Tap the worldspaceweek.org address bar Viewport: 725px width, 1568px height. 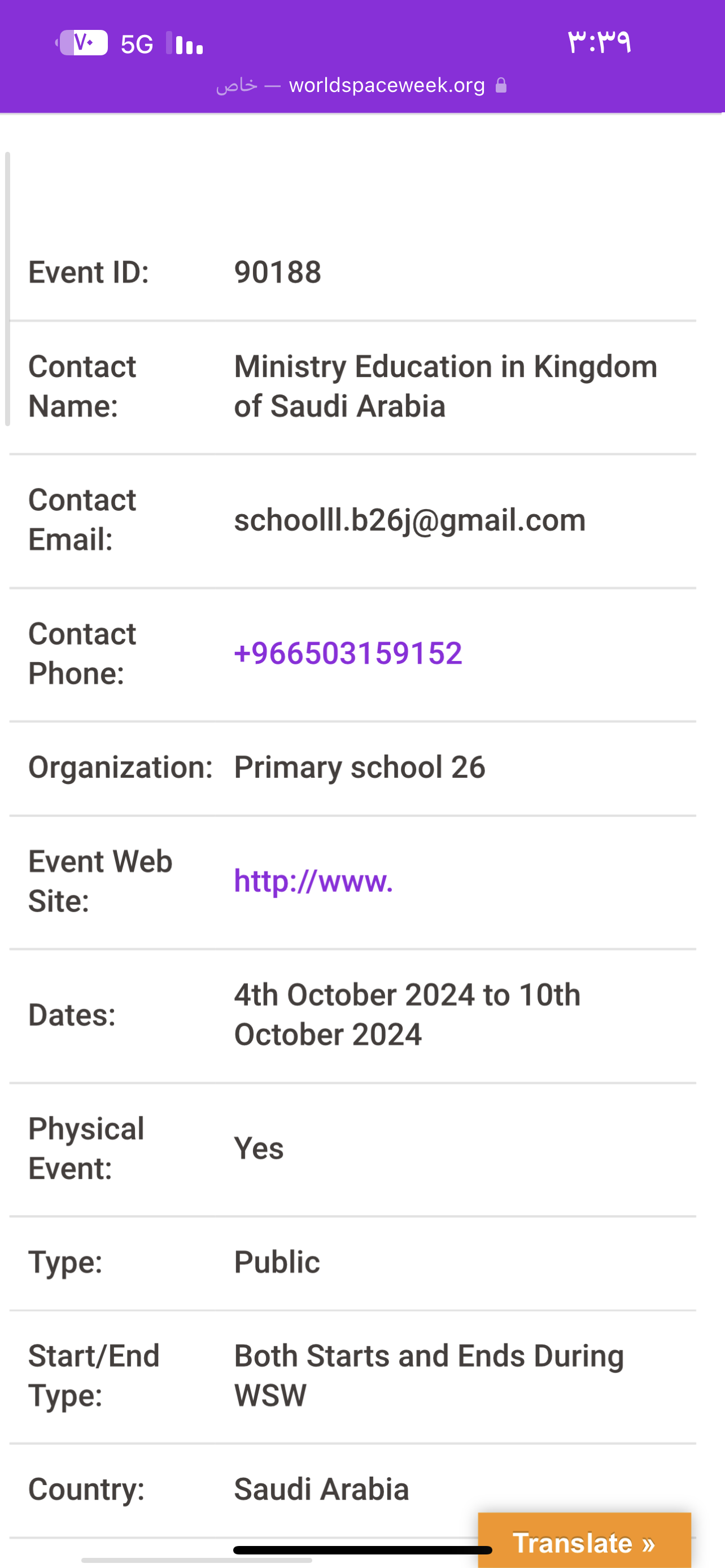[362, 85]
